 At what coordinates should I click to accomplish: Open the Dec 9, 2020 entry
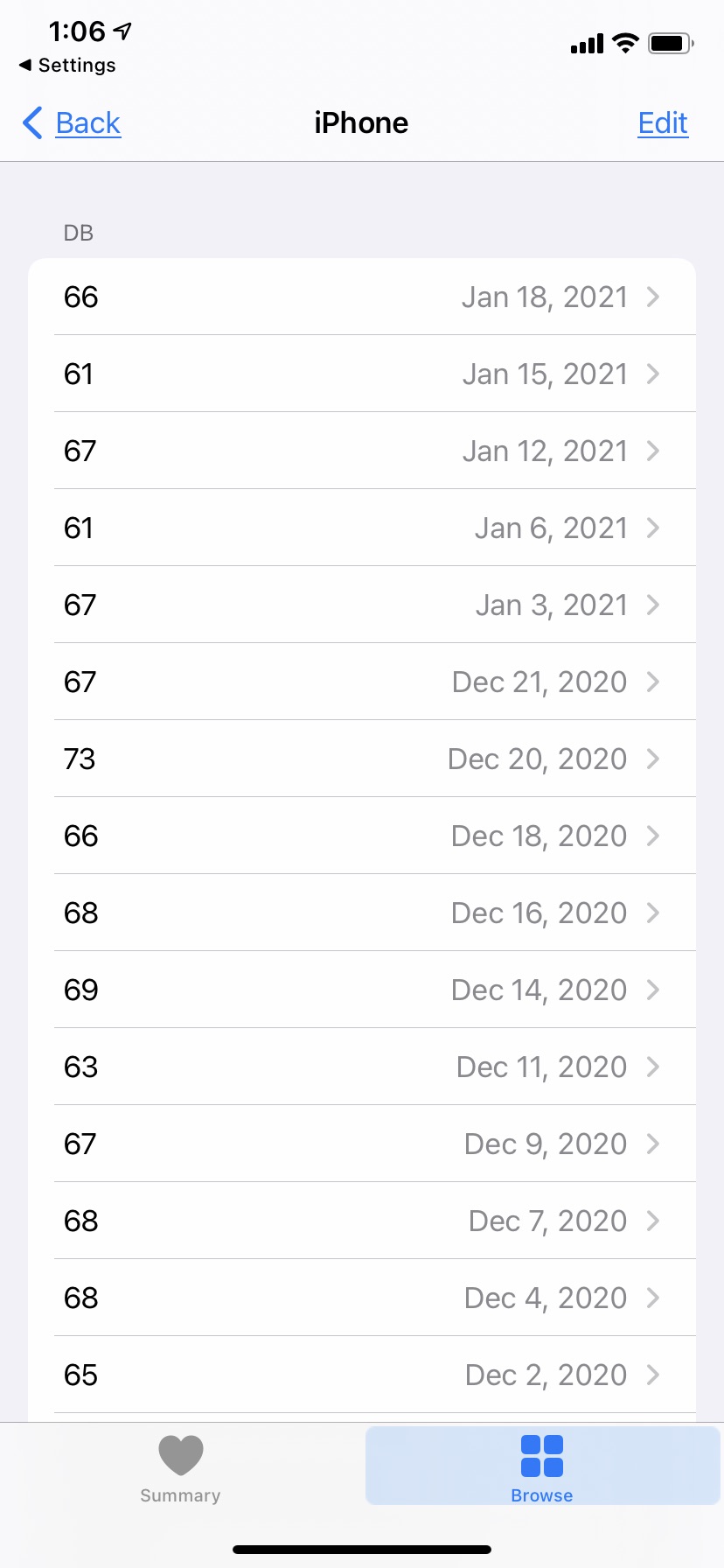(x=362, y=1144)
